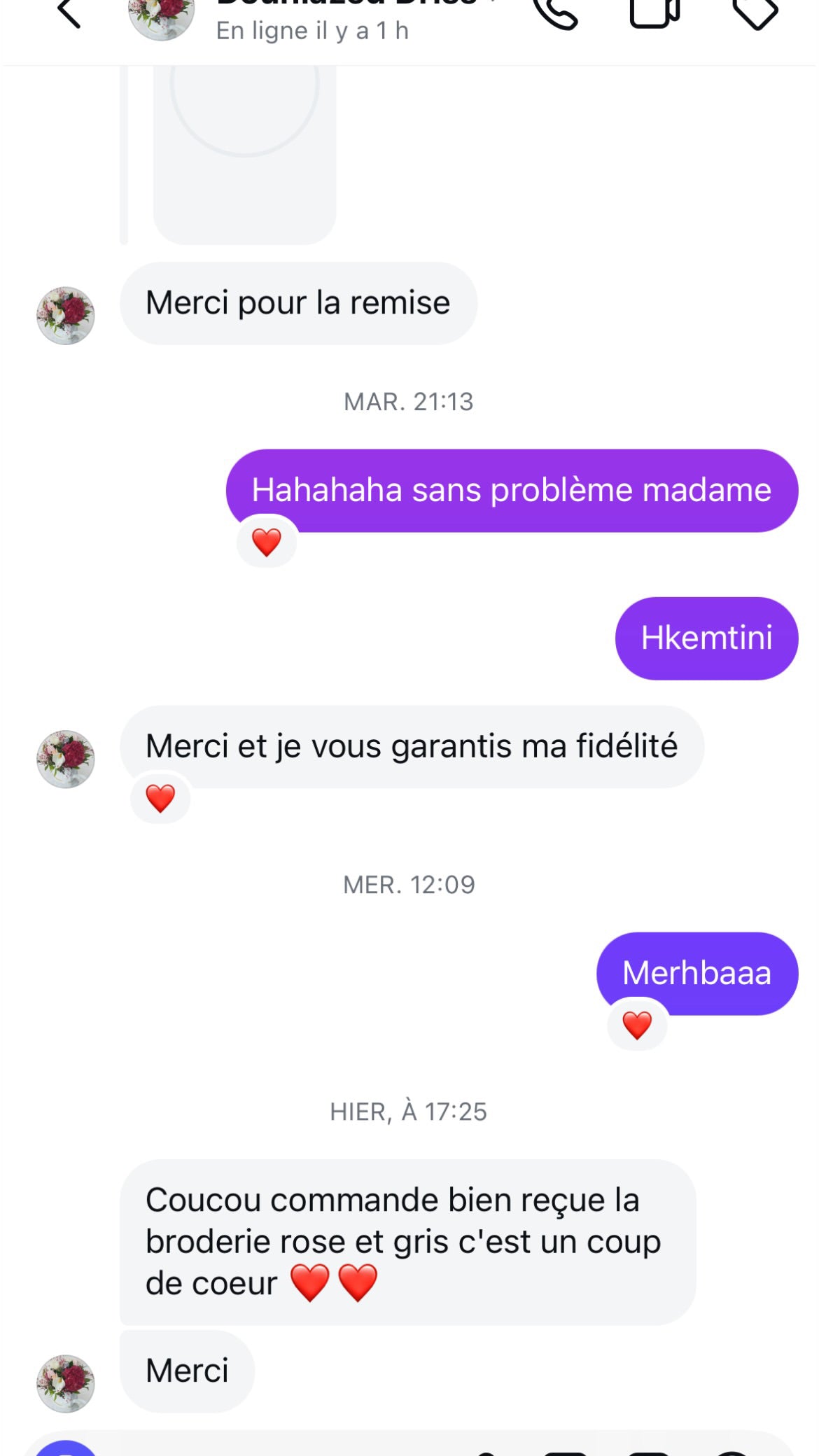Open the label tag icon

pos(755,13)
